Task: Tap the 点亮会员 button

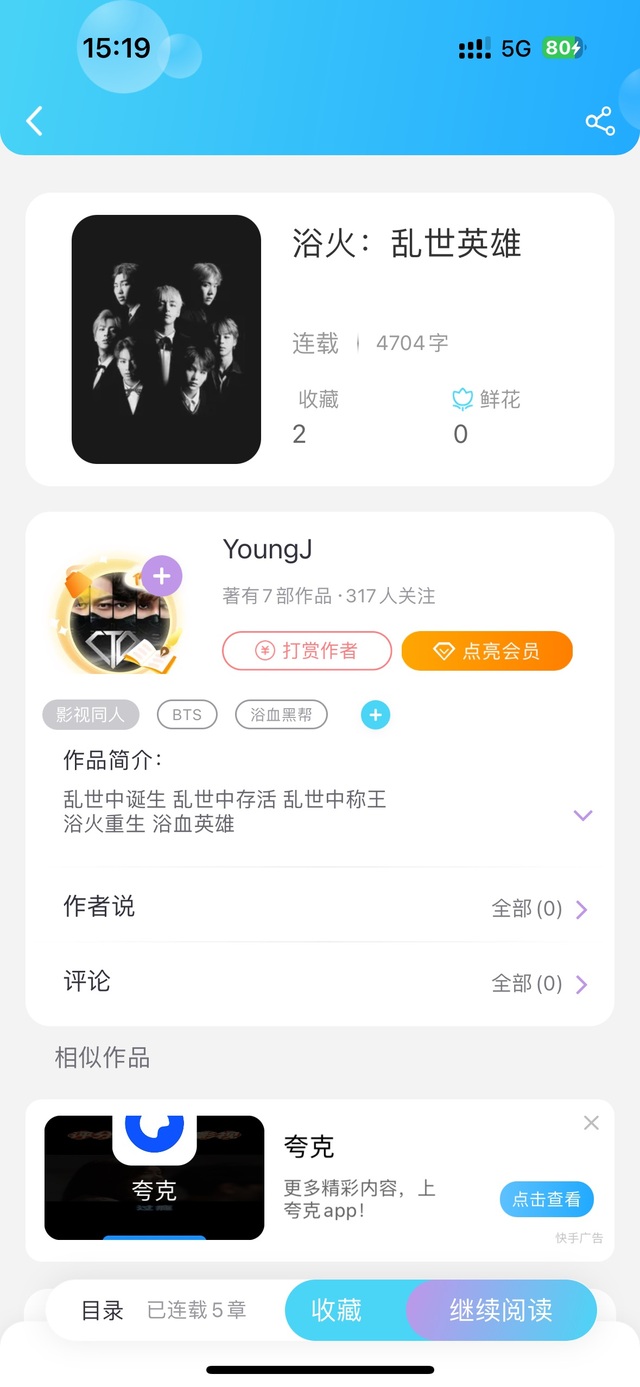Action: 487,651
